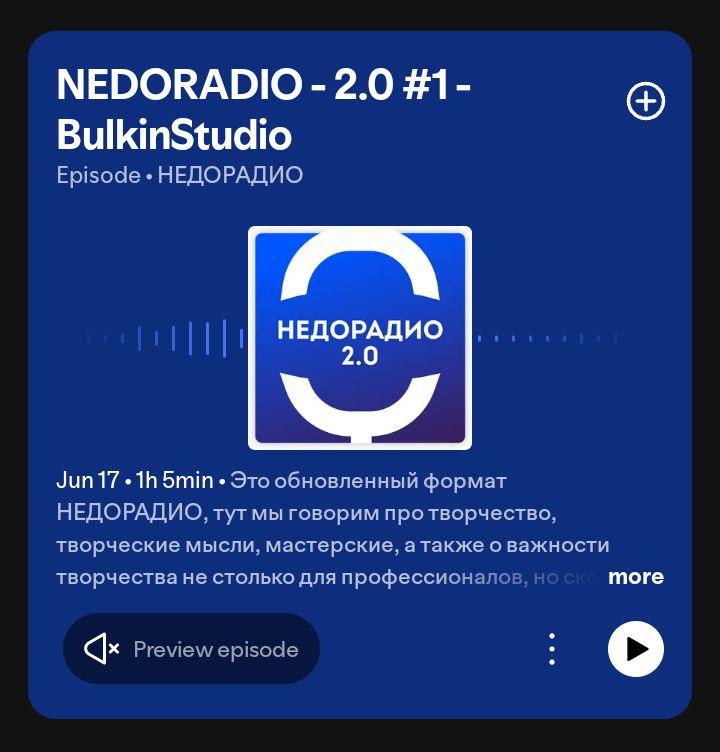Play the NEDORADIO 2.0 episode

[635, 649]
